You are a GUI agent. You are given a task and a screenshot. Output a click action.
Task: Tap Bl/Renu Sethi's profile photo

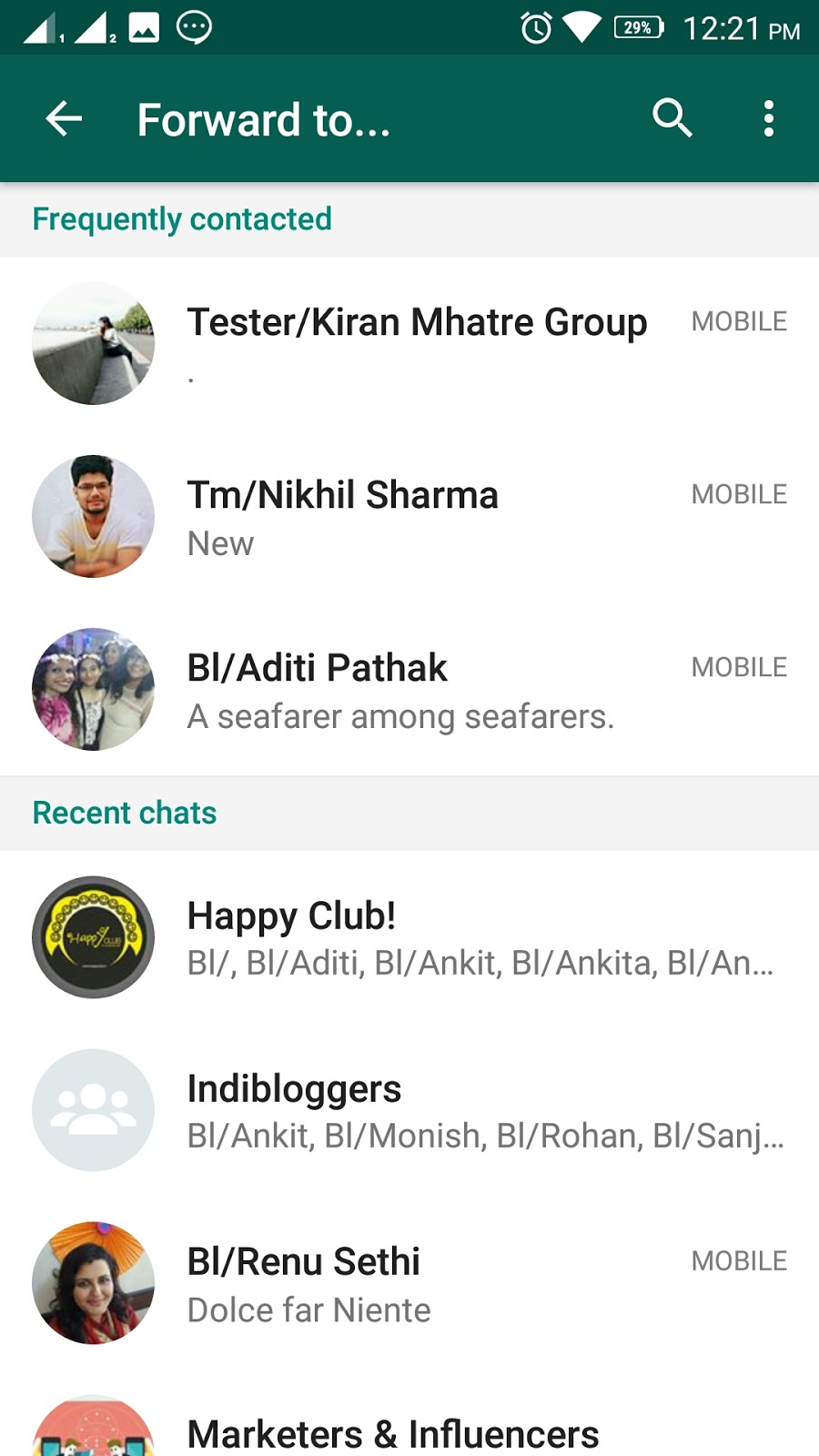92,1282
